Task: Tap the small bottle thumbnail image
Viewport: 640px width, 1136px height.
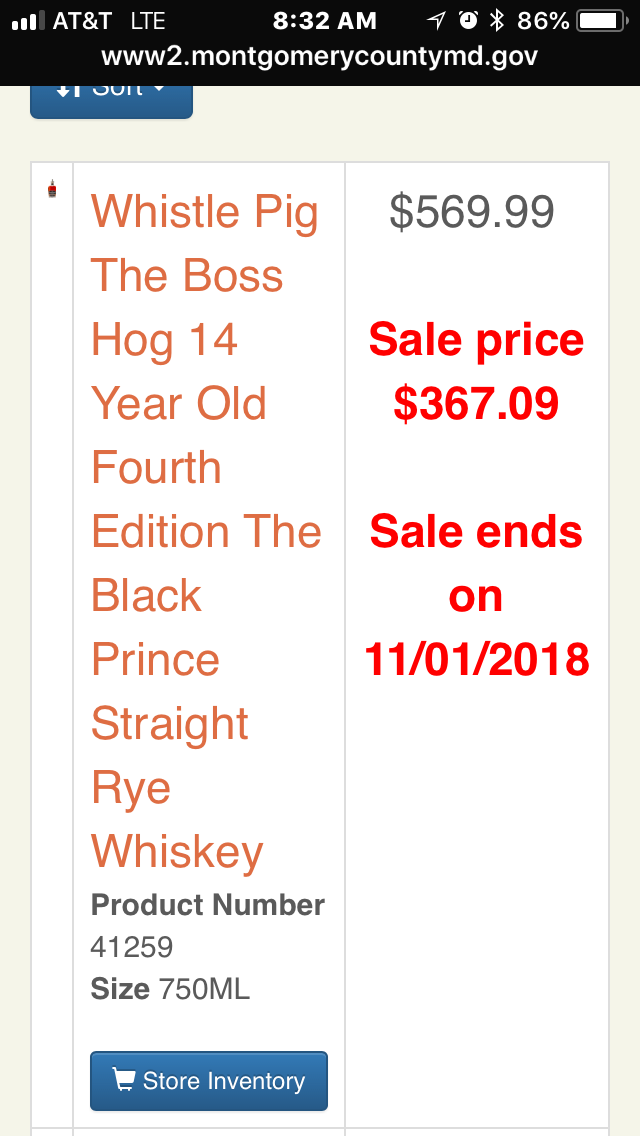Action: coord(52,189)
